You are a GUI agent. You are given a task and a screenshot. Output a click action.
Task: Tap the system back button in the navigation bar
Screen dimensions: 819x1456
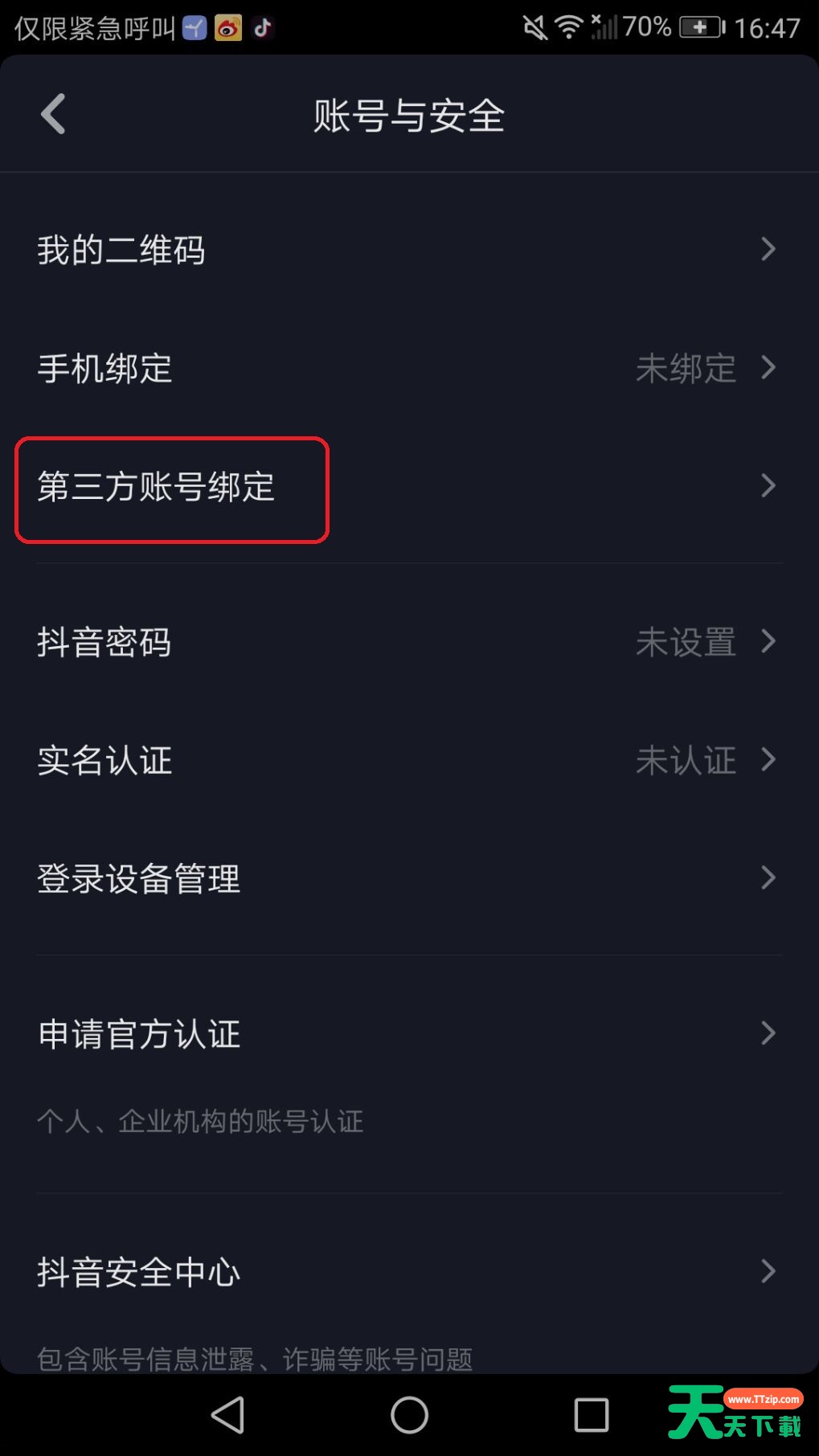[228, 1415]
